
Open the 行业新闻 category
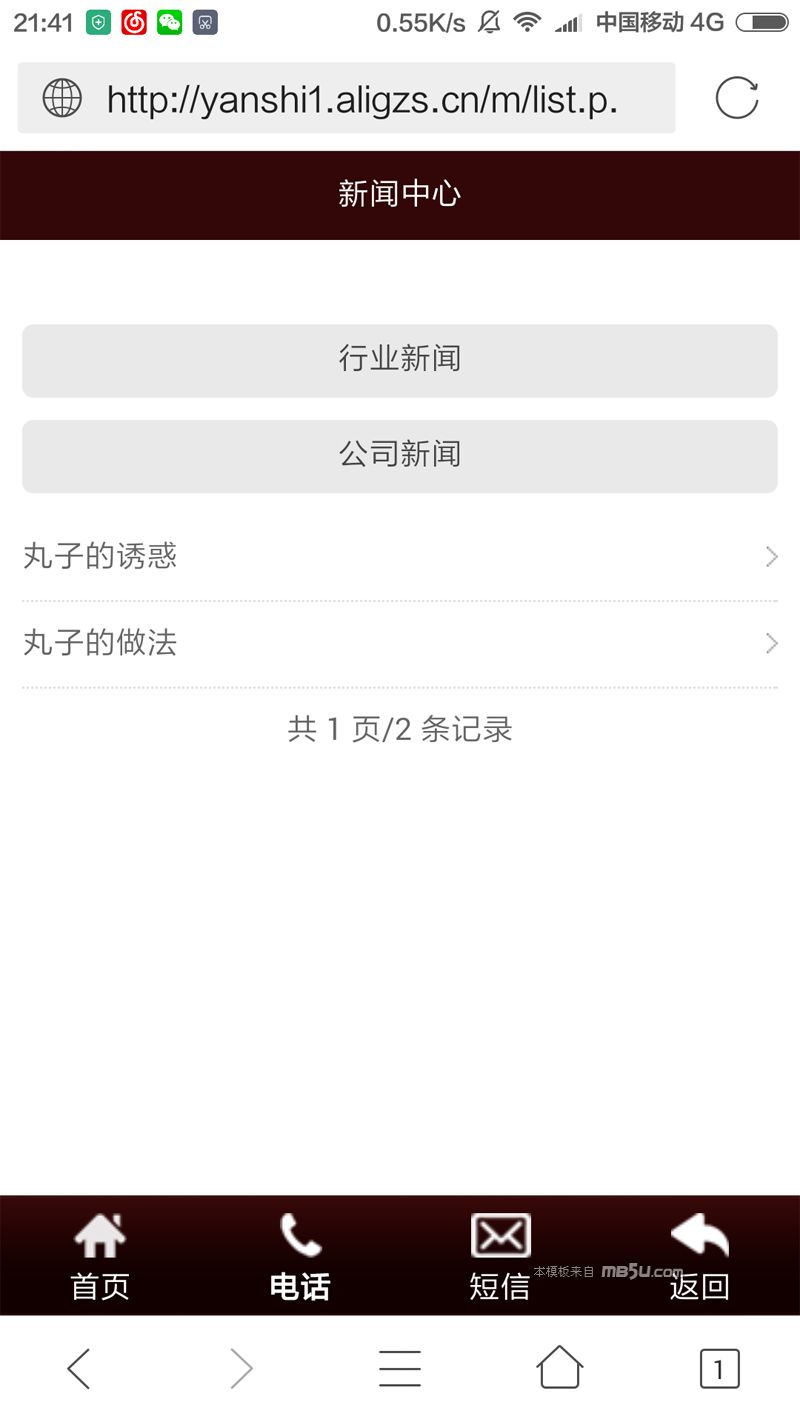point(400,360)
